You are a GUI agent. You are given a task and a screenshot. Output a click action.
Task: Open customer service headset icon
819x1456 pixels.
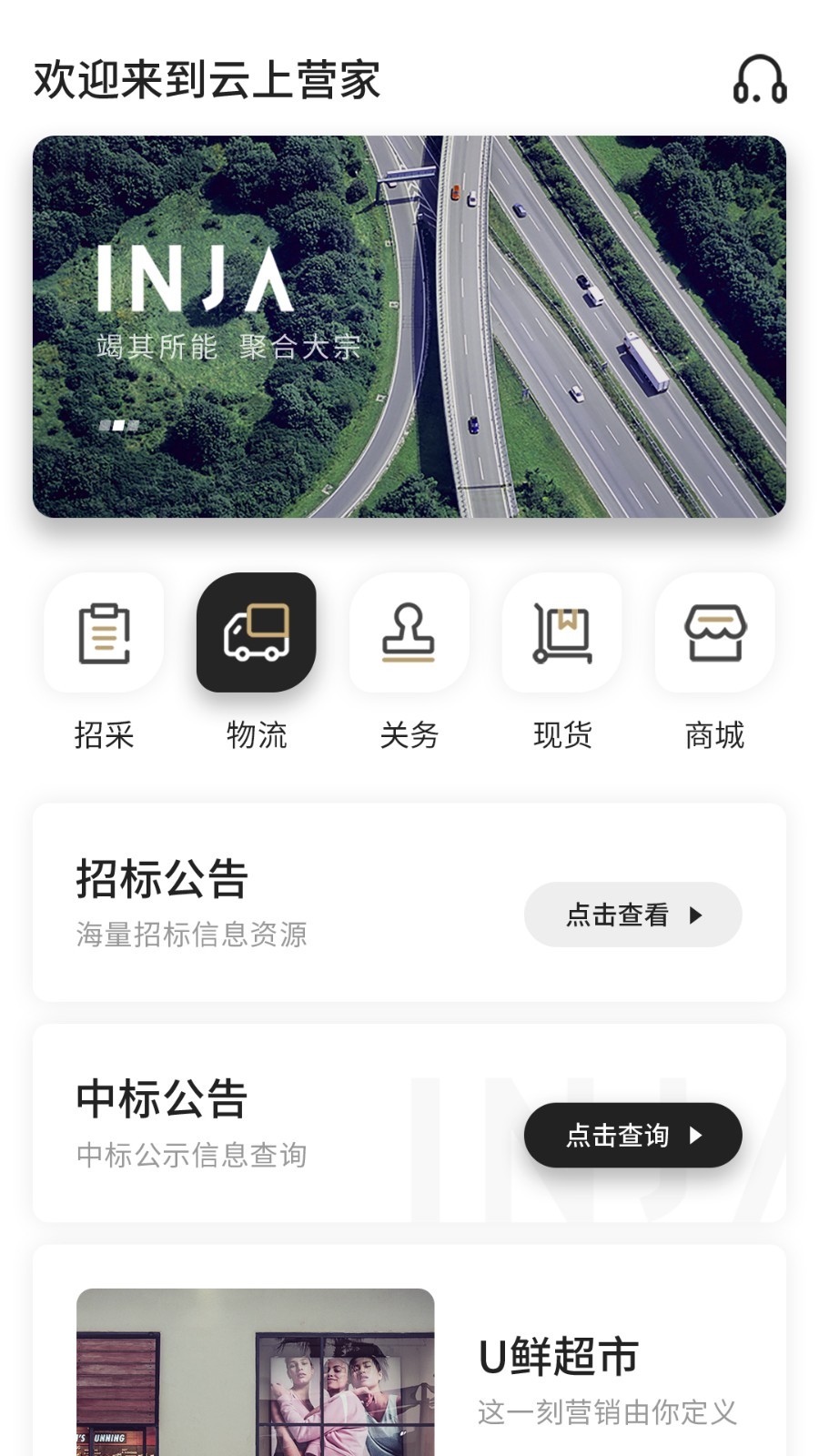[x=760, y=80]
